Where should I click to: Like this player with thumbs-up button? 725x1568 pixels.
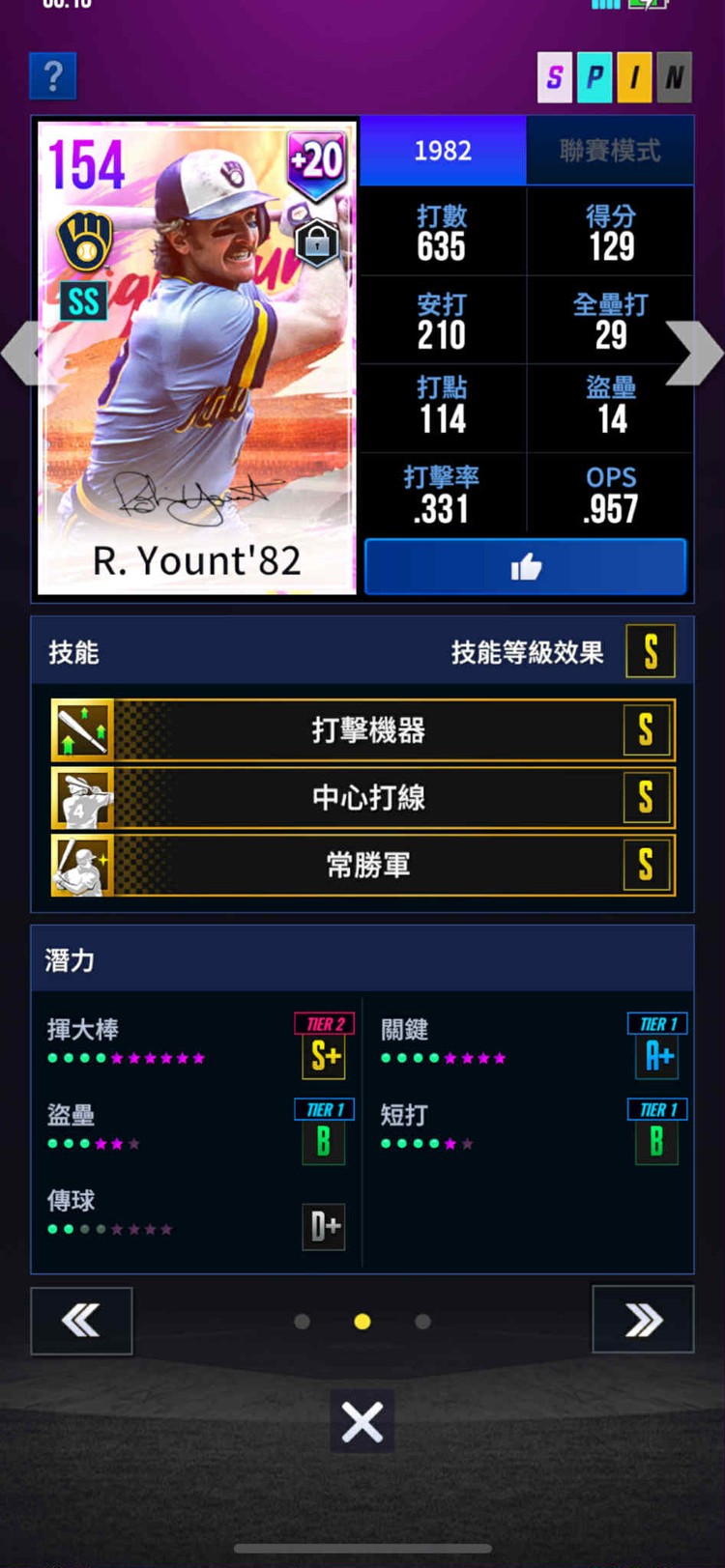click(526, 567)
